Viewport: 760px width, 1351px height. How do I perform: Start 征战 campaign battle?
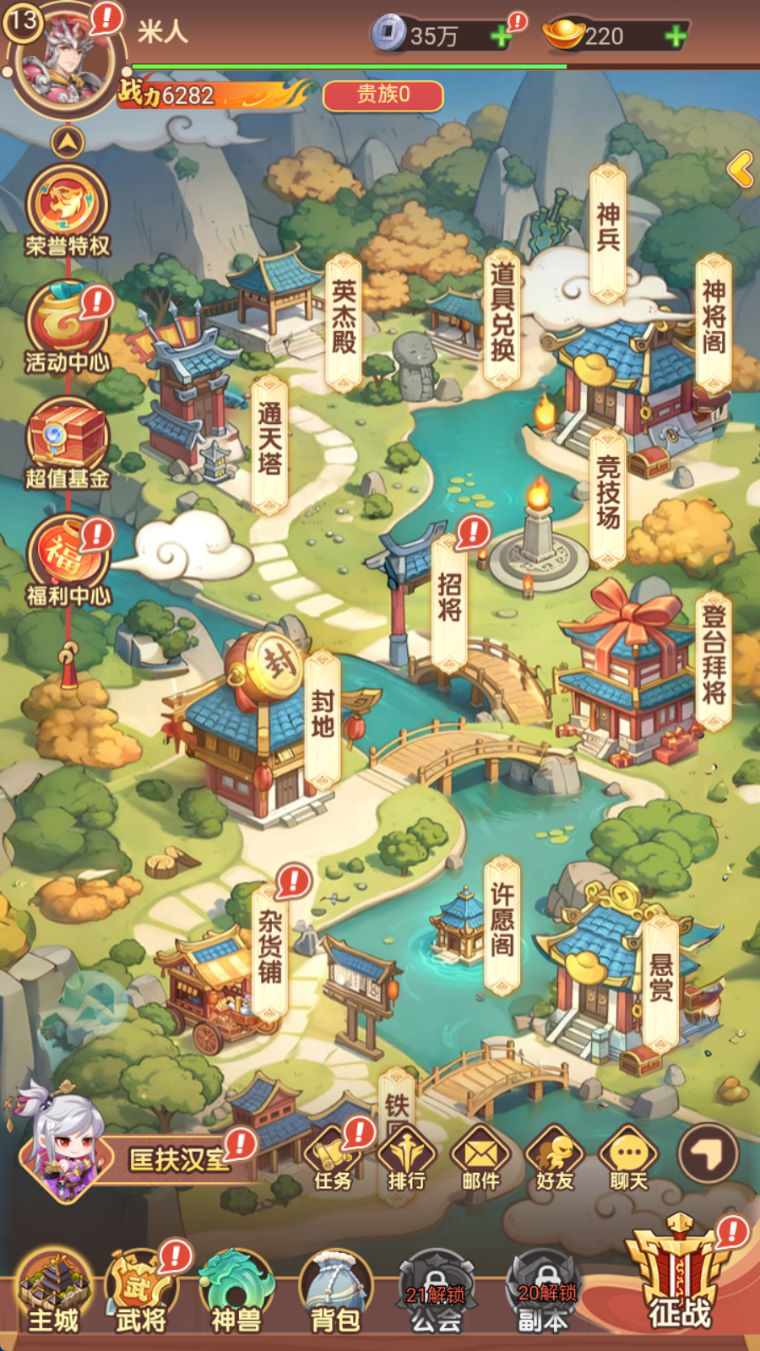click(x=680, y=1275)
